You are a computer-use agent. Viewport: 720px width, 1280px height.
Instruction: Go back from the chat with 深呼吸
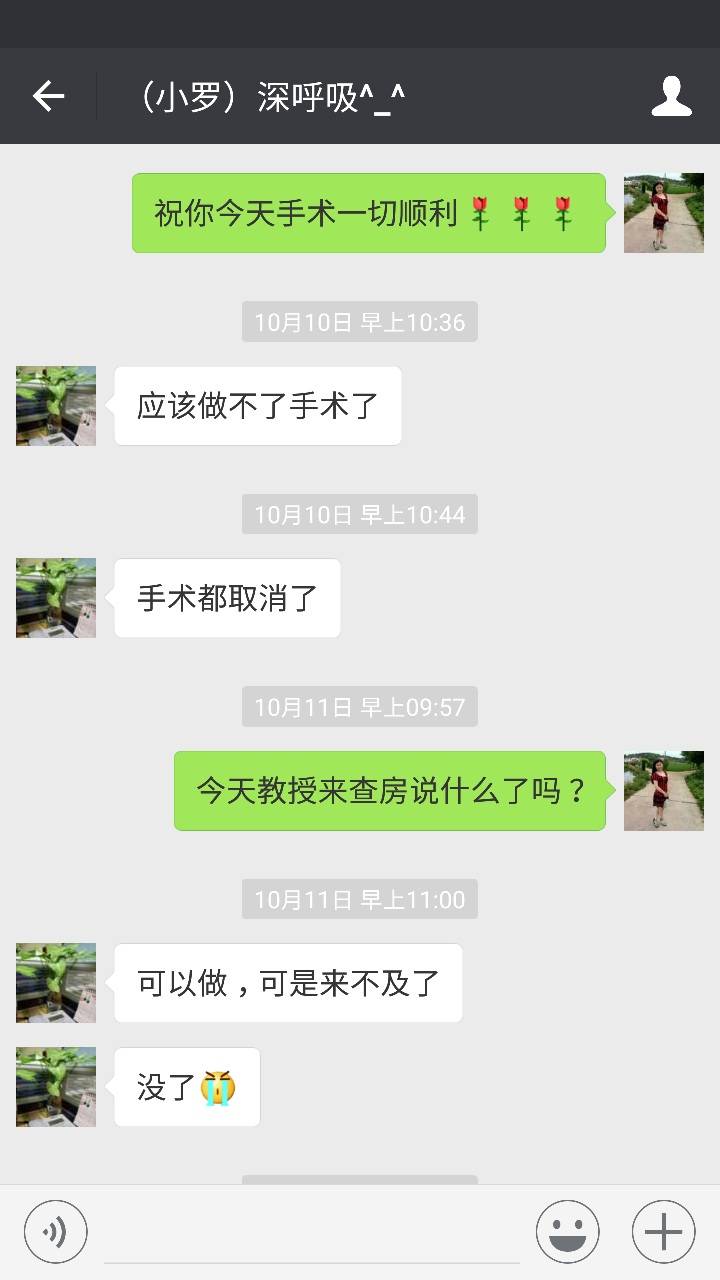(x=48, y=96)
